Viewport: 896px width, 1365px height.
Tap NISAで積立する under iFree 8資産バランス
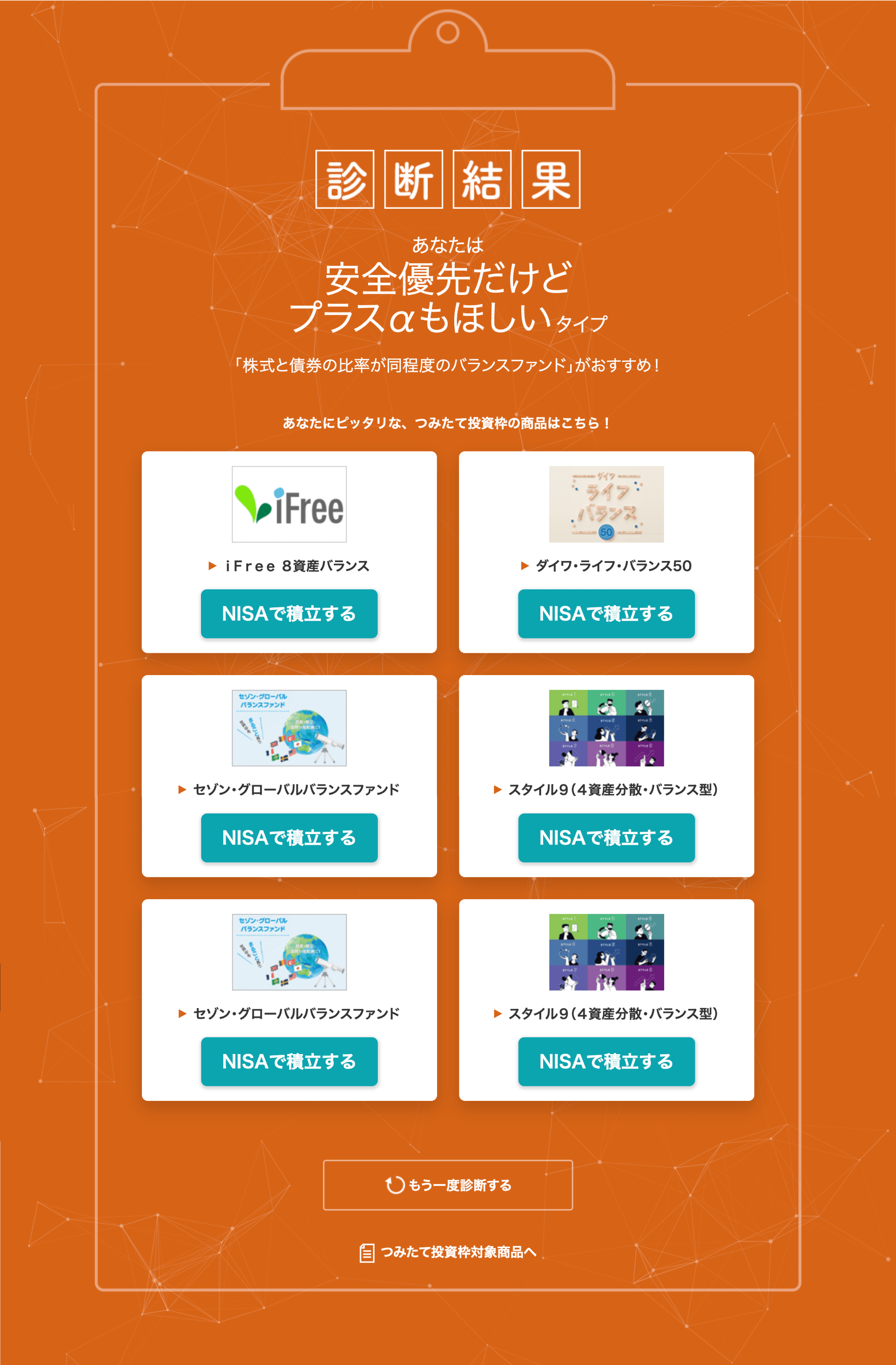[x=289, y=614]
